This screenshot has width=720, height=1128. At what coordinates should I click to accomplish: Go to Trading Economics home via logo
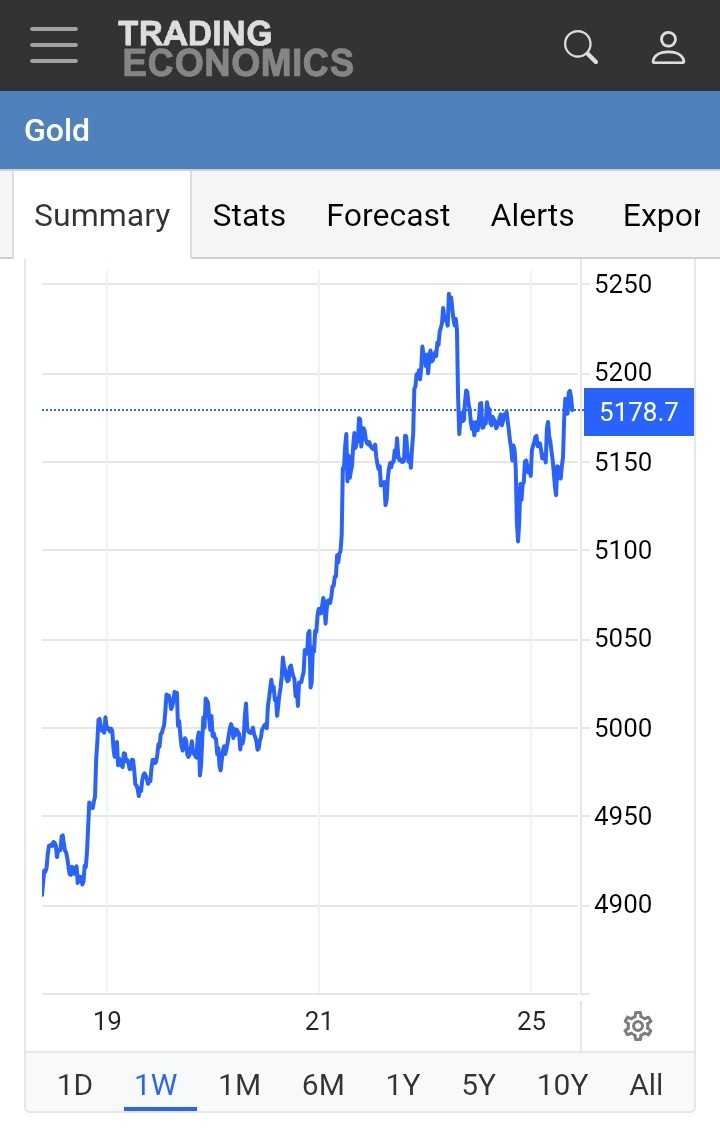coord(236,47)
